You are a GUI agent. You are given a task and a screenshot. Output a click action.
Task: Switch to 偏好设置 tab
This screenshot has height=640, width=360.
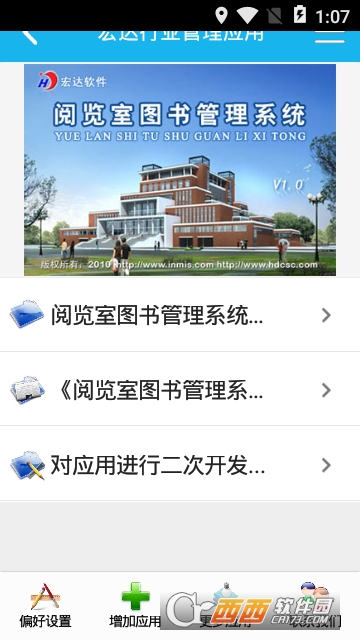[x=45, y=605]
